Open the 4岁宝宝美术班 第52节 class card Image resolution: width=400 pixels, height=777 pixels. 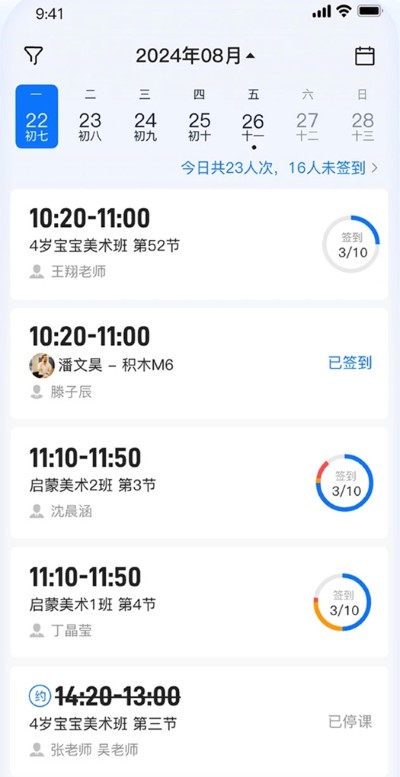point(199,244)
